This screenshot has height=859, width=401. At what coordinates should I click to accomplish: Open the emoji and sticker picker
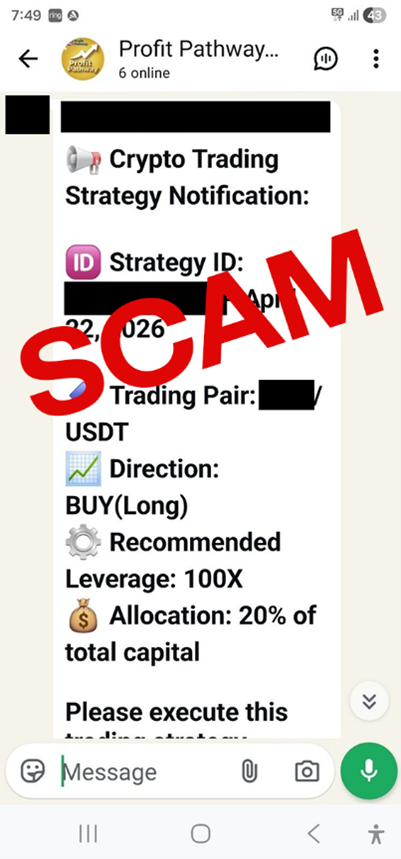click(x=32, y=771)
